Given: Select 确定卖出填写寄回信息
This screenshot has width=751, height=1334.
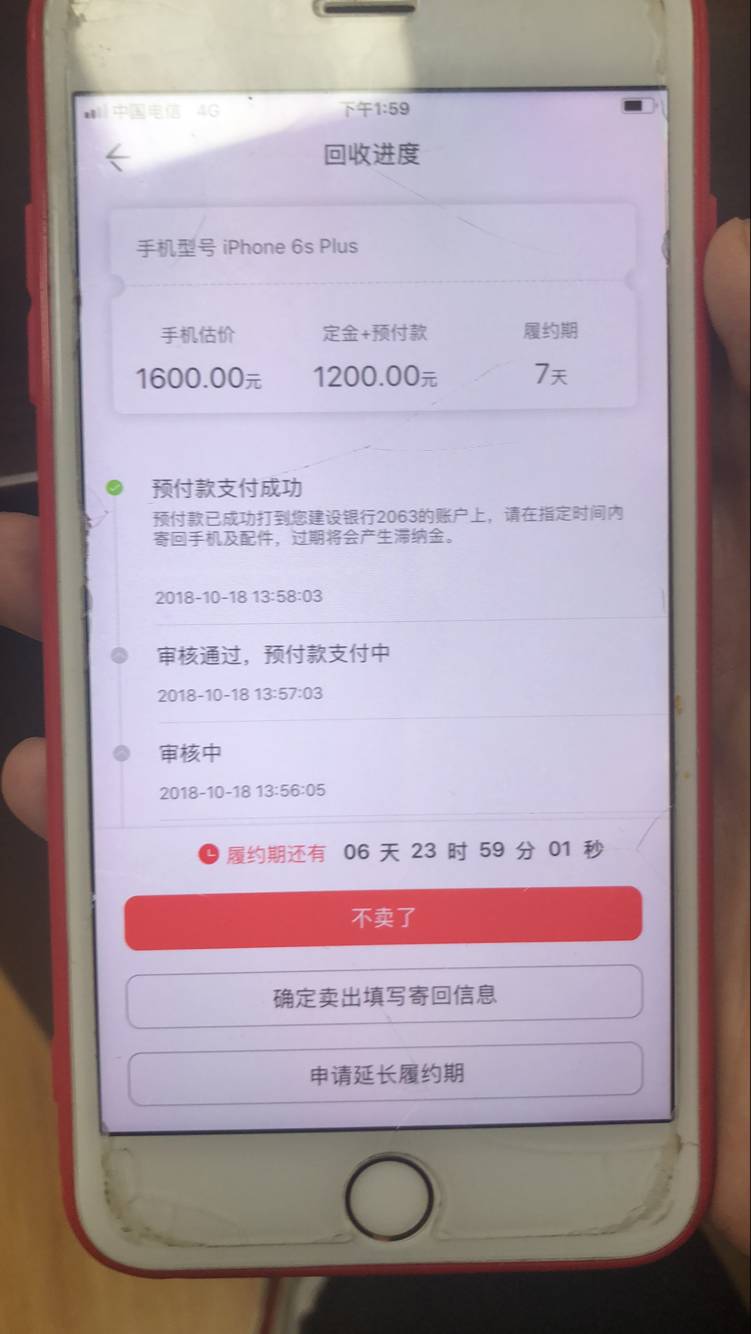Looking at the screenshot, I should (x=384, y=996).
